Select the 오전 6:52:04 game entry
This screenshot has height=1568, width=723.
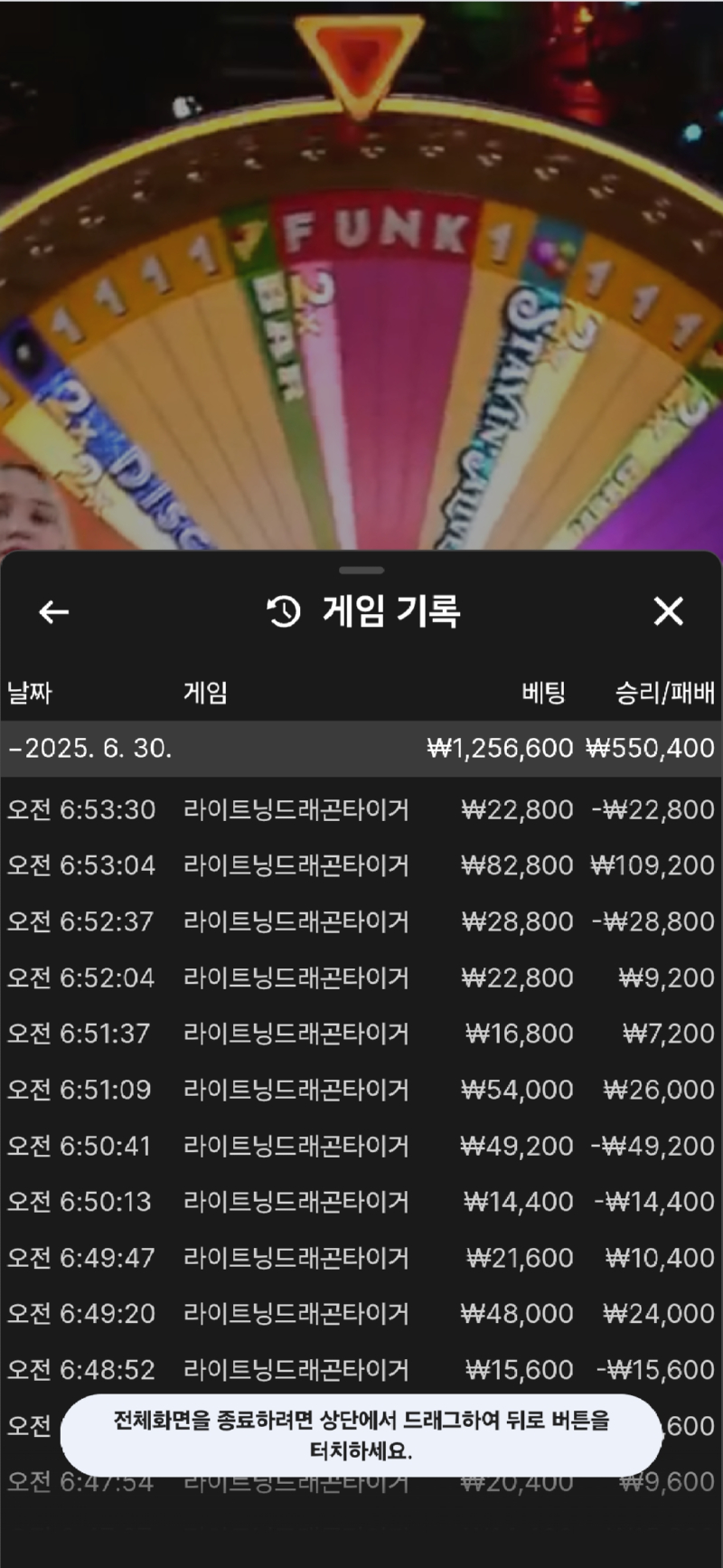(361, 978)
